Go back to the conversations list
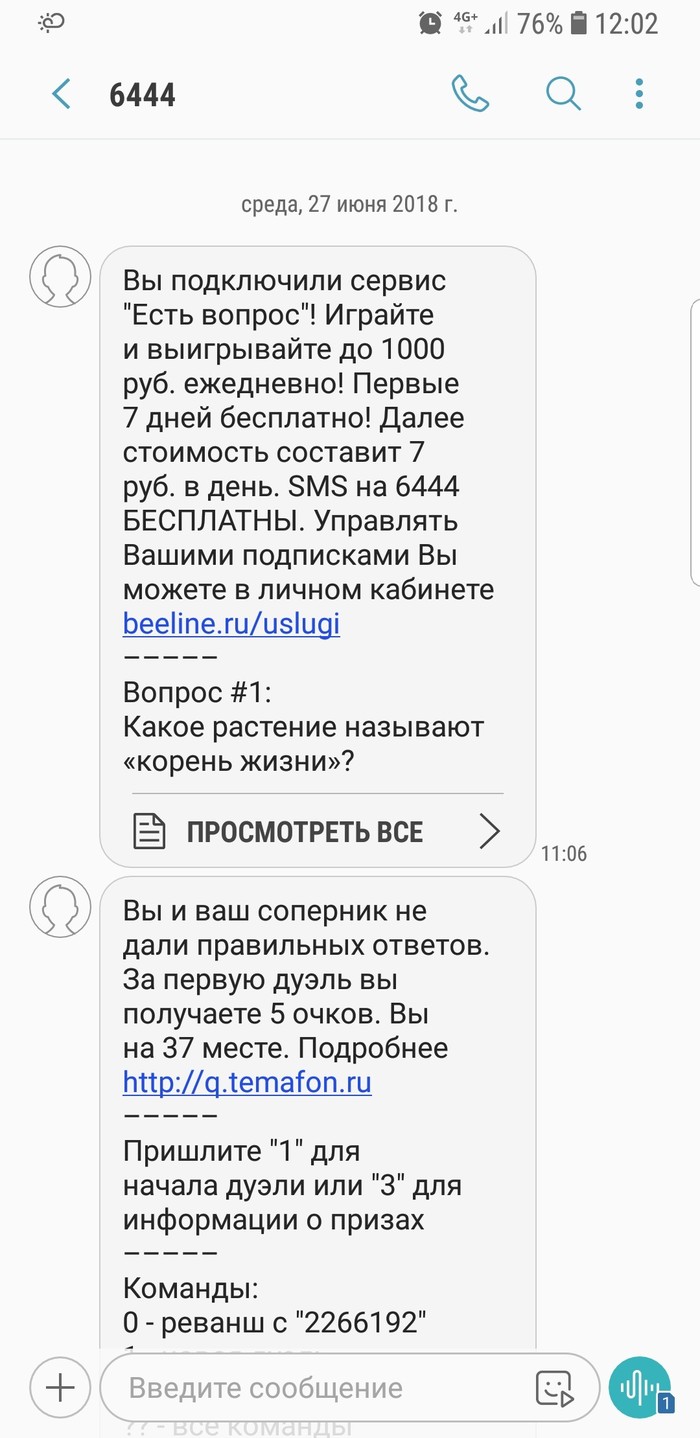Viewport: 700px width, 1438px height. click(62, 95)
